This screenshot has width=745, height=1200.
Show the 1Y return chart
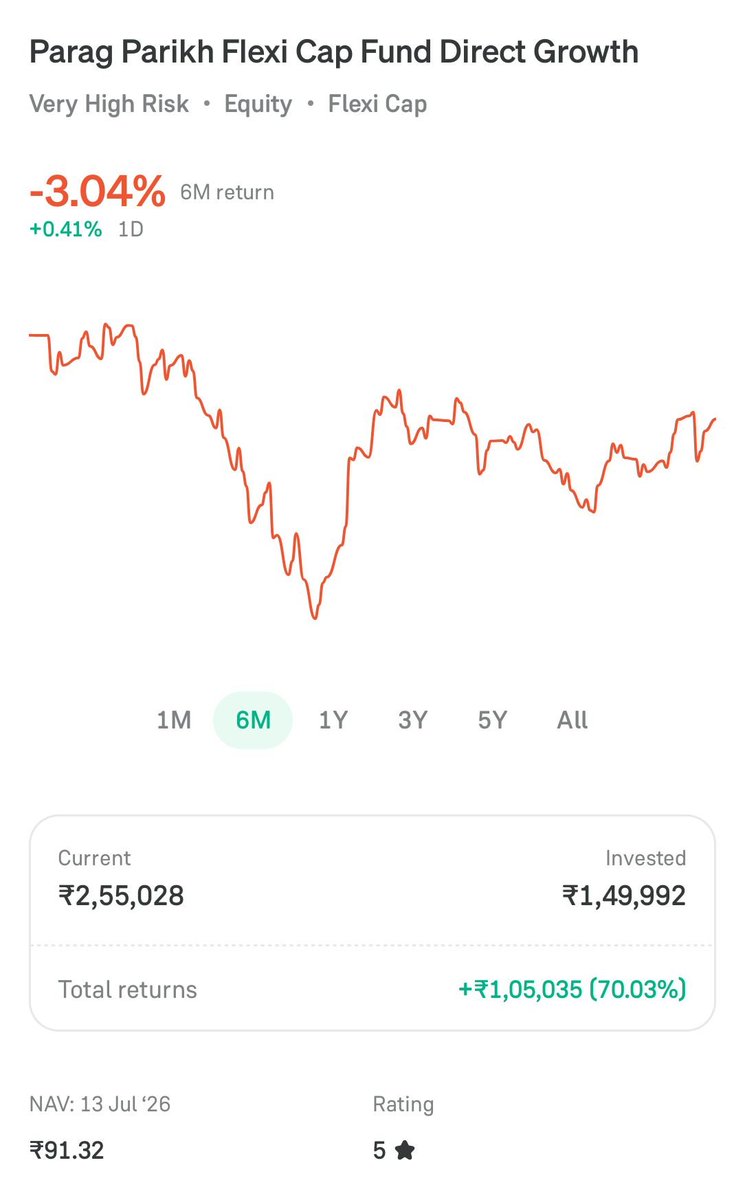(333, 720)
